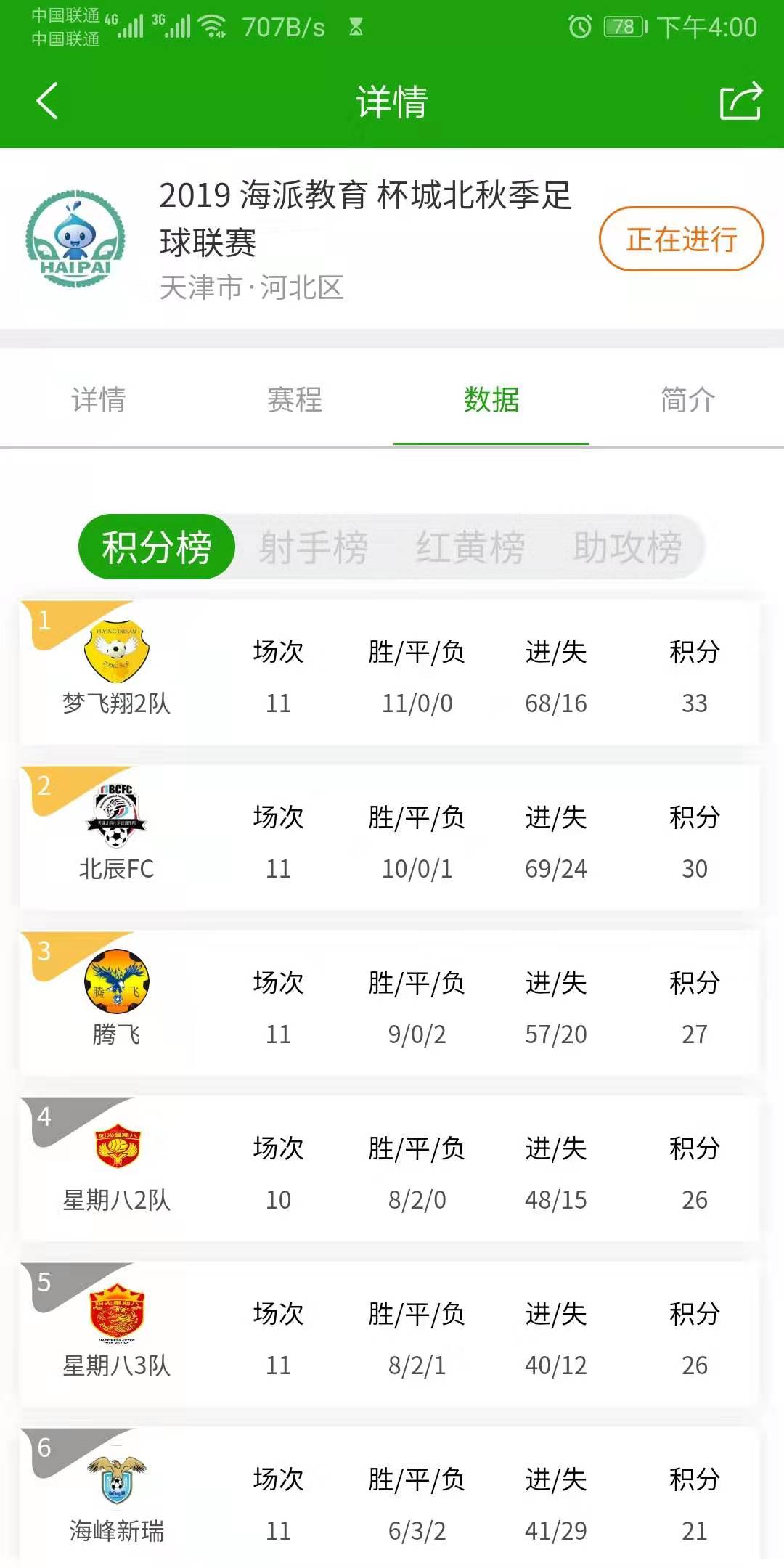
Task: Switch to the 详情 tab
Action: click(x=99, y=400)
